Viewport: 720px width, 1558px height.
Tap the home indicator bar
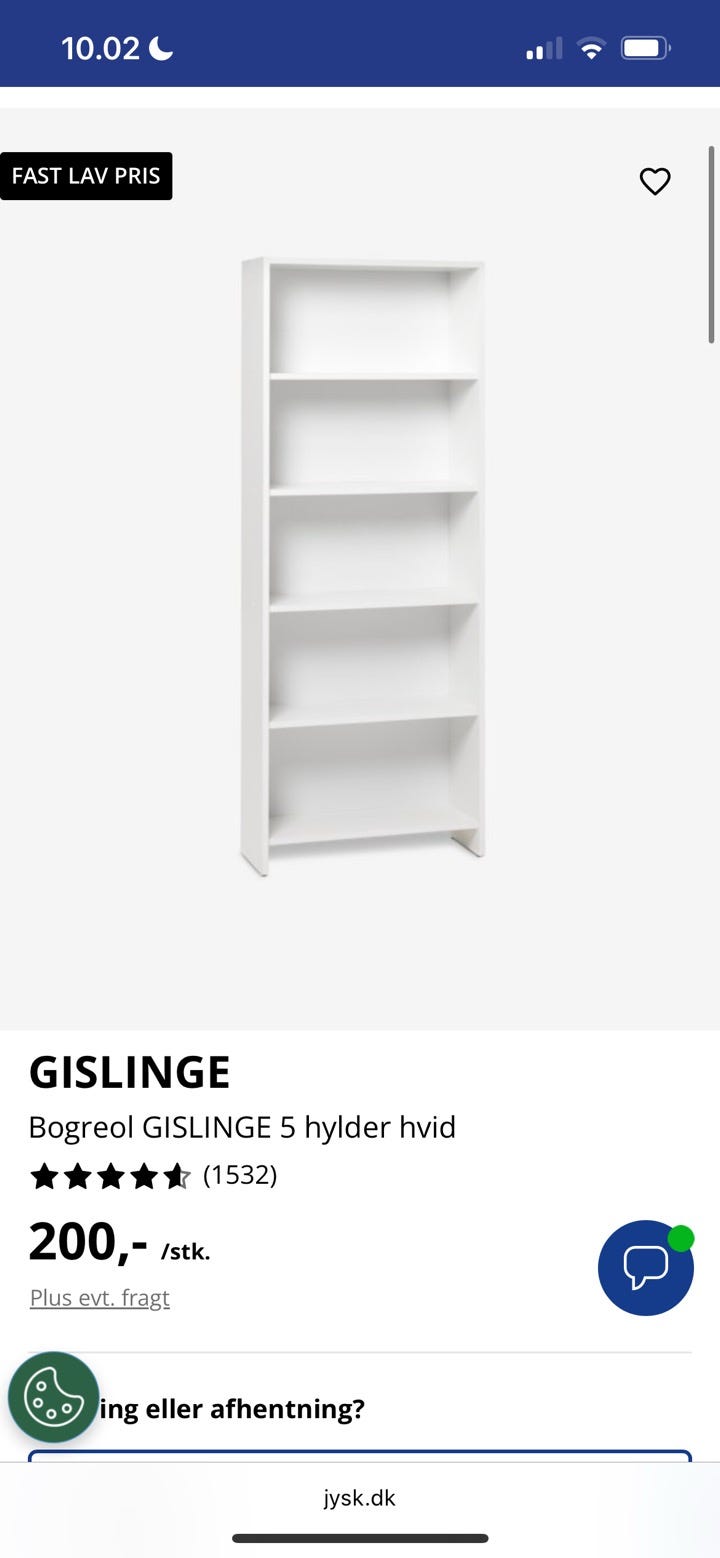click(x=360, y=1539)
